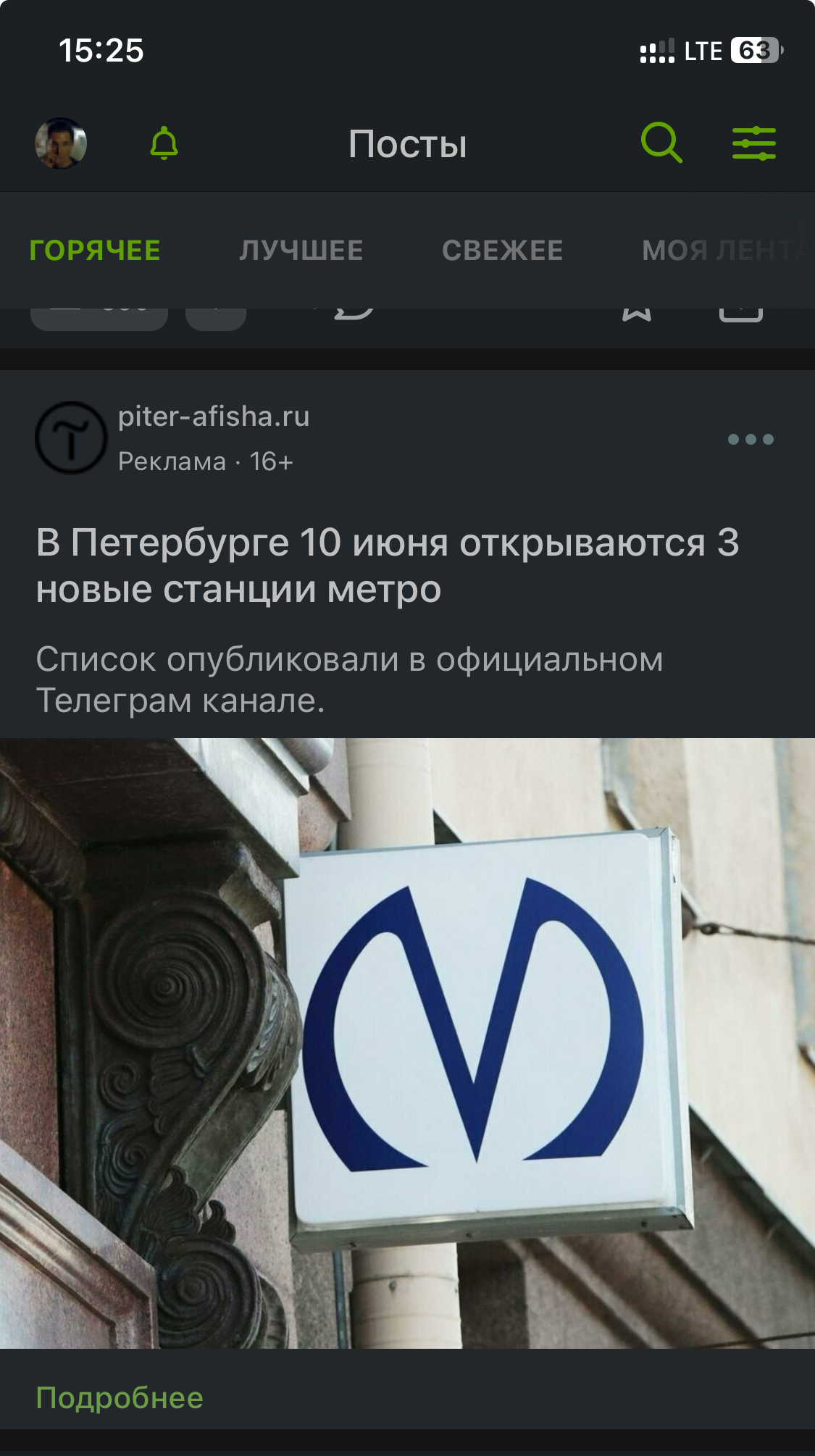Select the Горячее tab

tap(95, 251)
